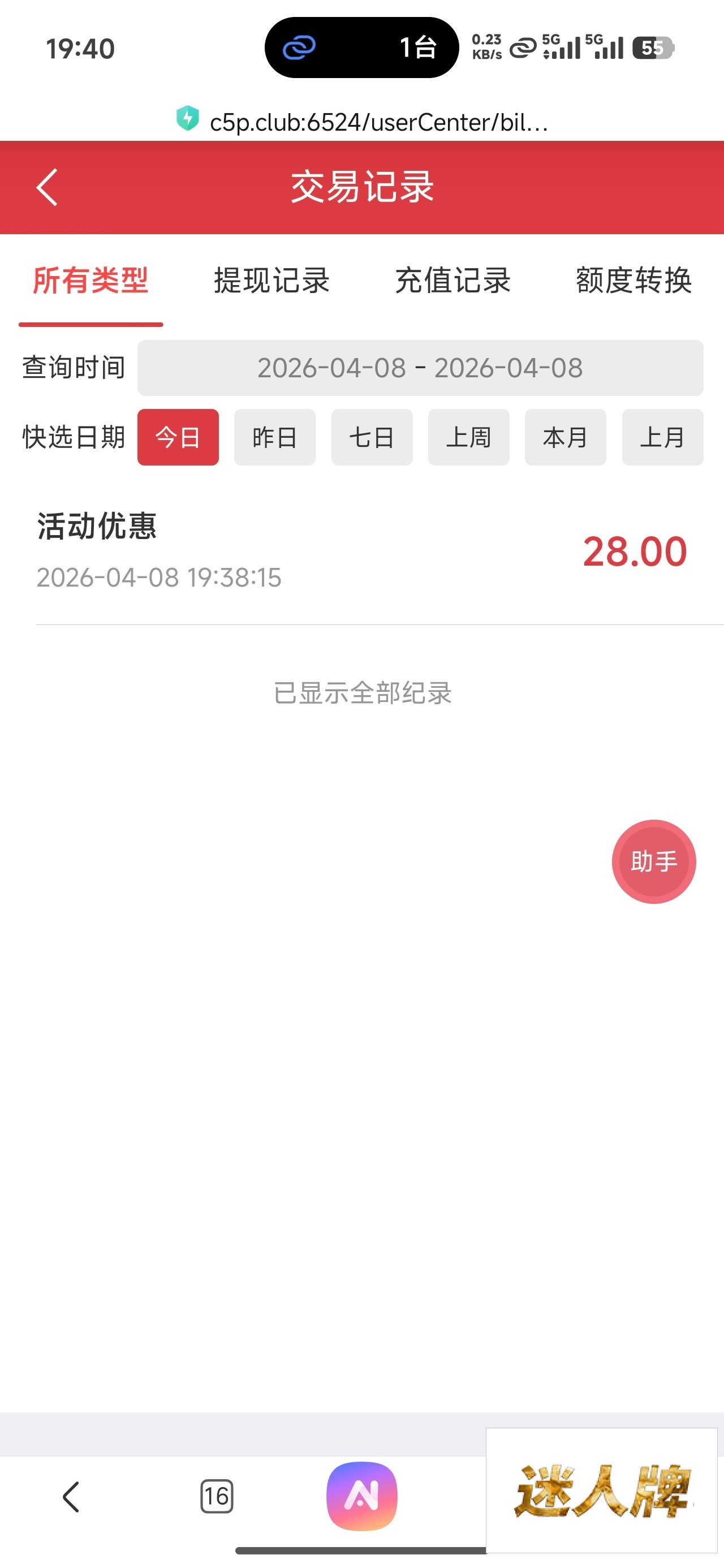The image size is (724, 1568).
Task: Filter records by 昨日
Action: 275,437
